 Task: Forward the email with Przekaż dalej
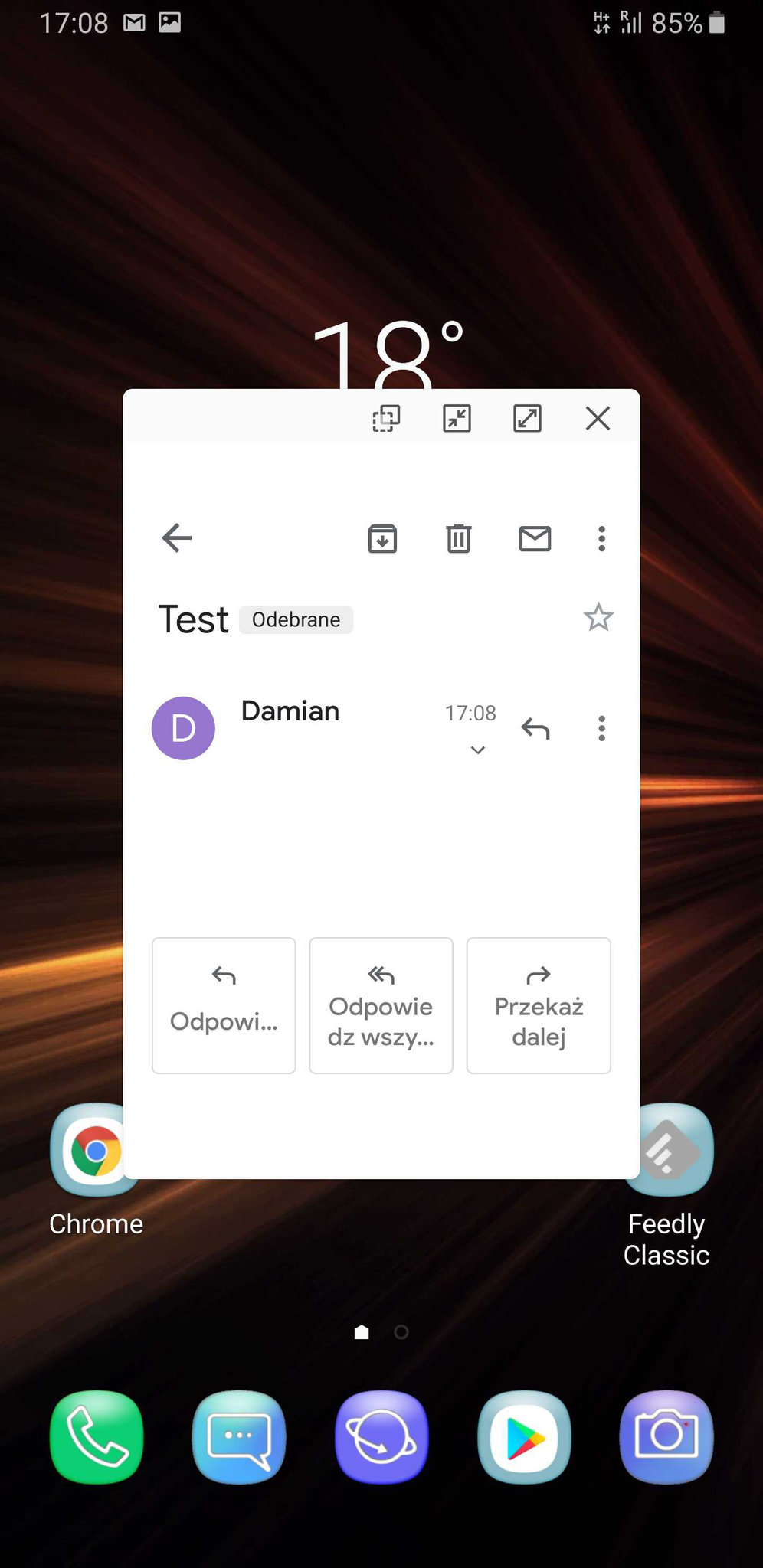click(x=539, y=1005)
